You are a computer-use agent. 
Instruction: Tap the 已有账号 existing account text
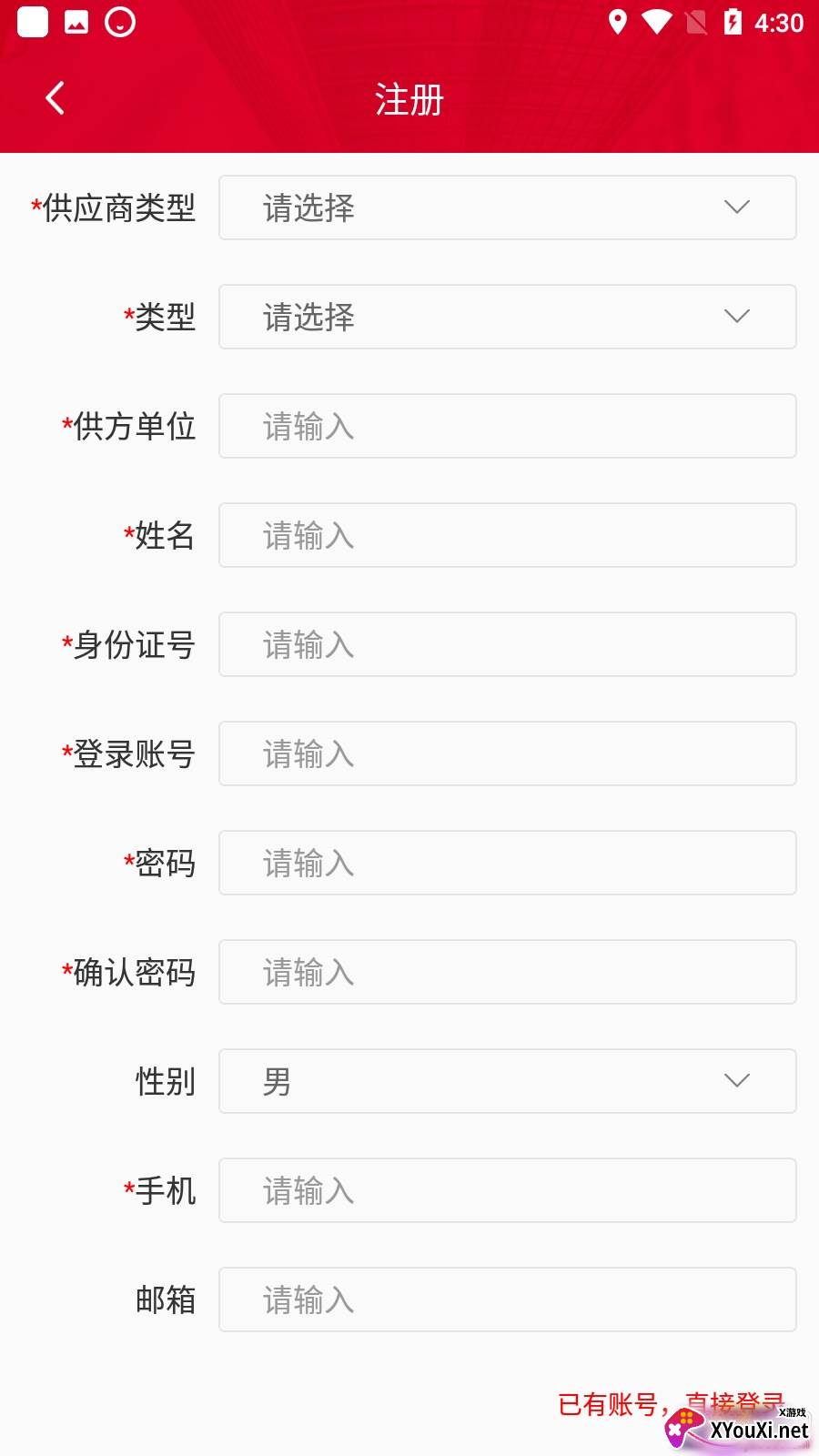point(608,1404)
